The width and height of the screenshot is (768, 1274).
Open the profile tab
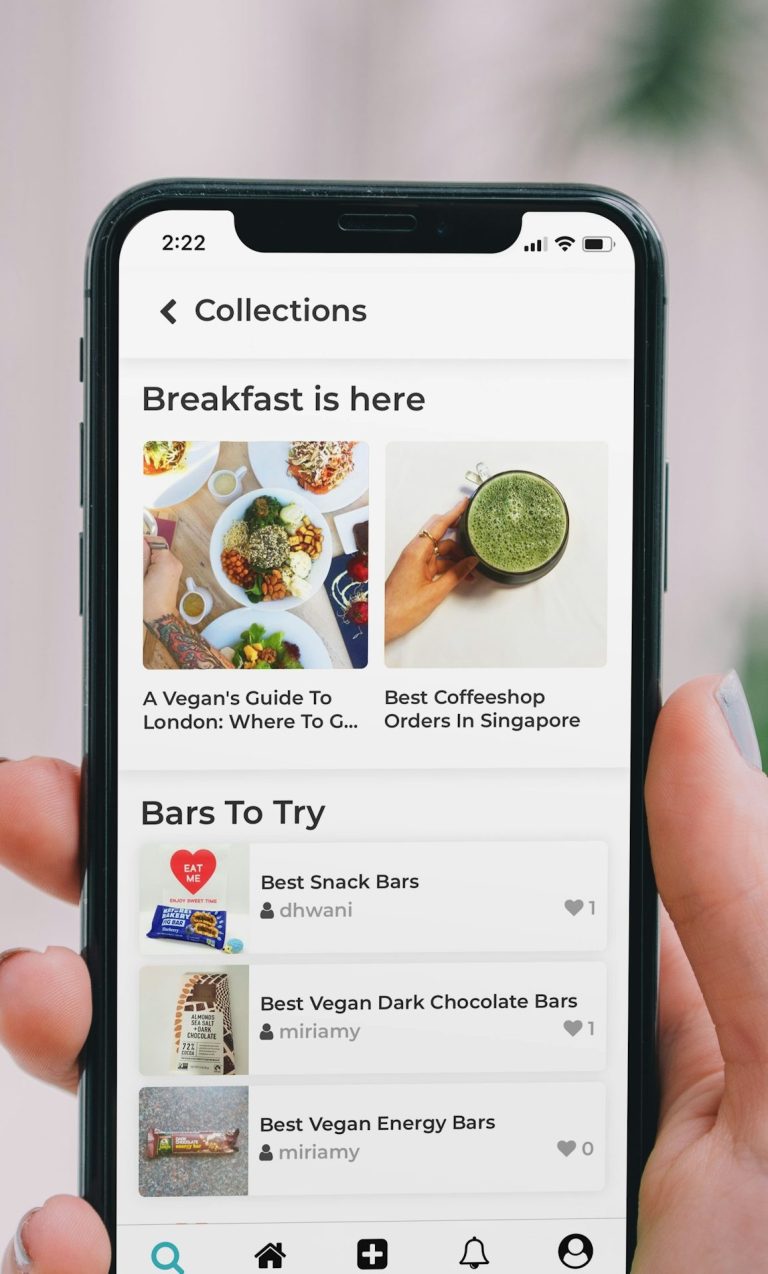(575, 1251)
